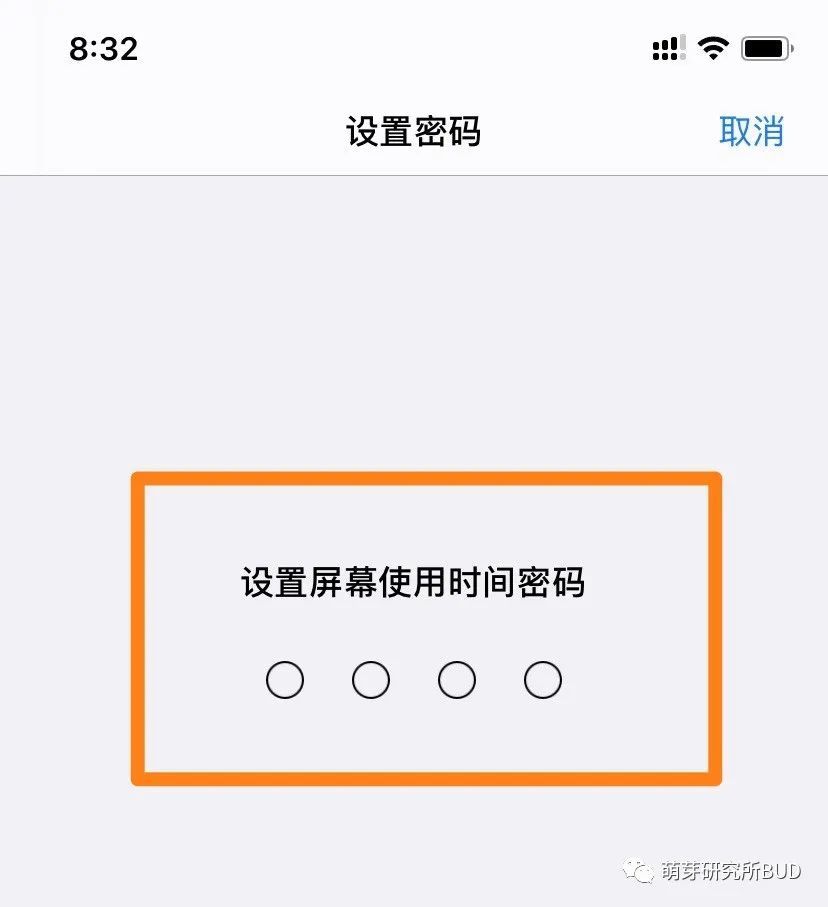Tap the 设置屏幕使用时间密码 prompt text

414,583
